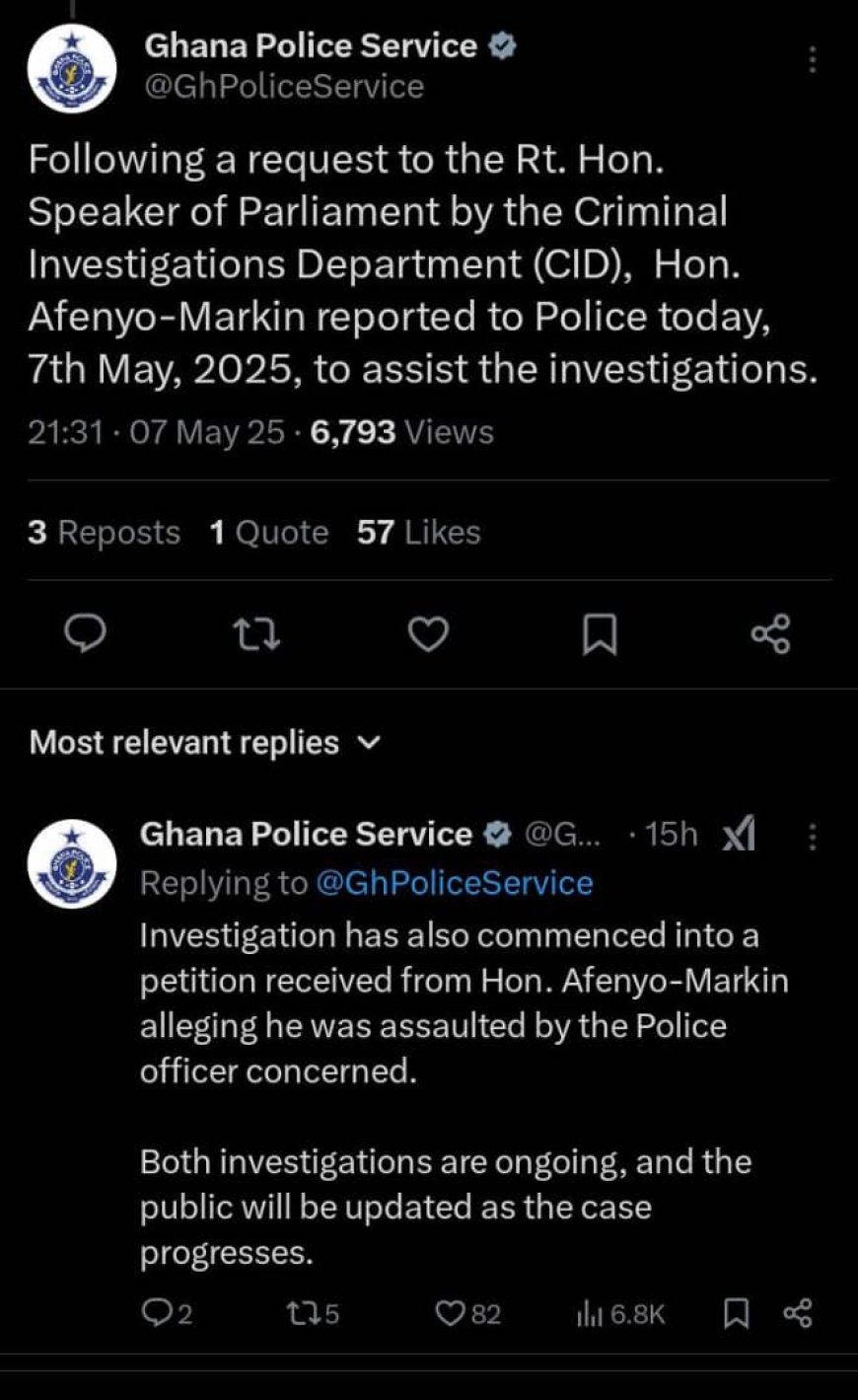
Task: Open Ghana Police Service profile from main post avatar
Action: pos(72,69)
